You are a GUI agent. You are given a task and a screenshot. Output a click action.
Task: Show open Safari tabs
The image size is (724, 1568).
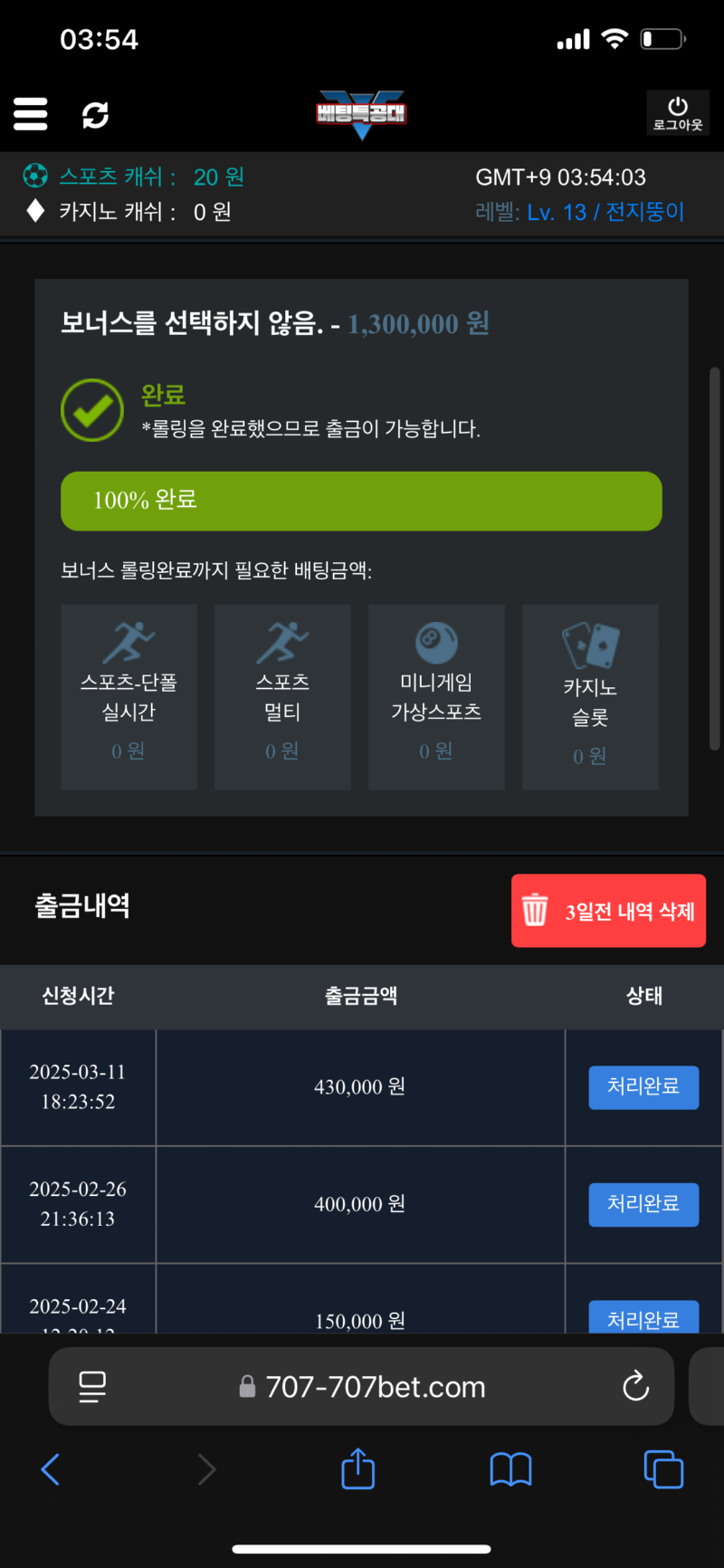click(663, 1469)
